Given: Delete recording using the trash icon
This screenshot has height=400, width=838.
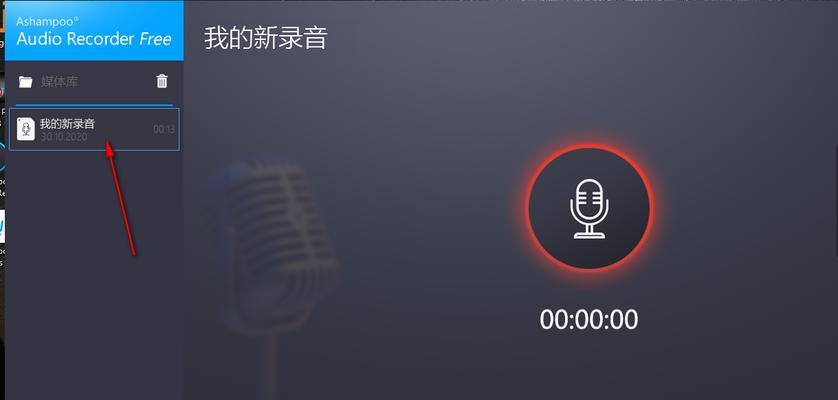Looking at the screenshot, I should tap(162, 81).
